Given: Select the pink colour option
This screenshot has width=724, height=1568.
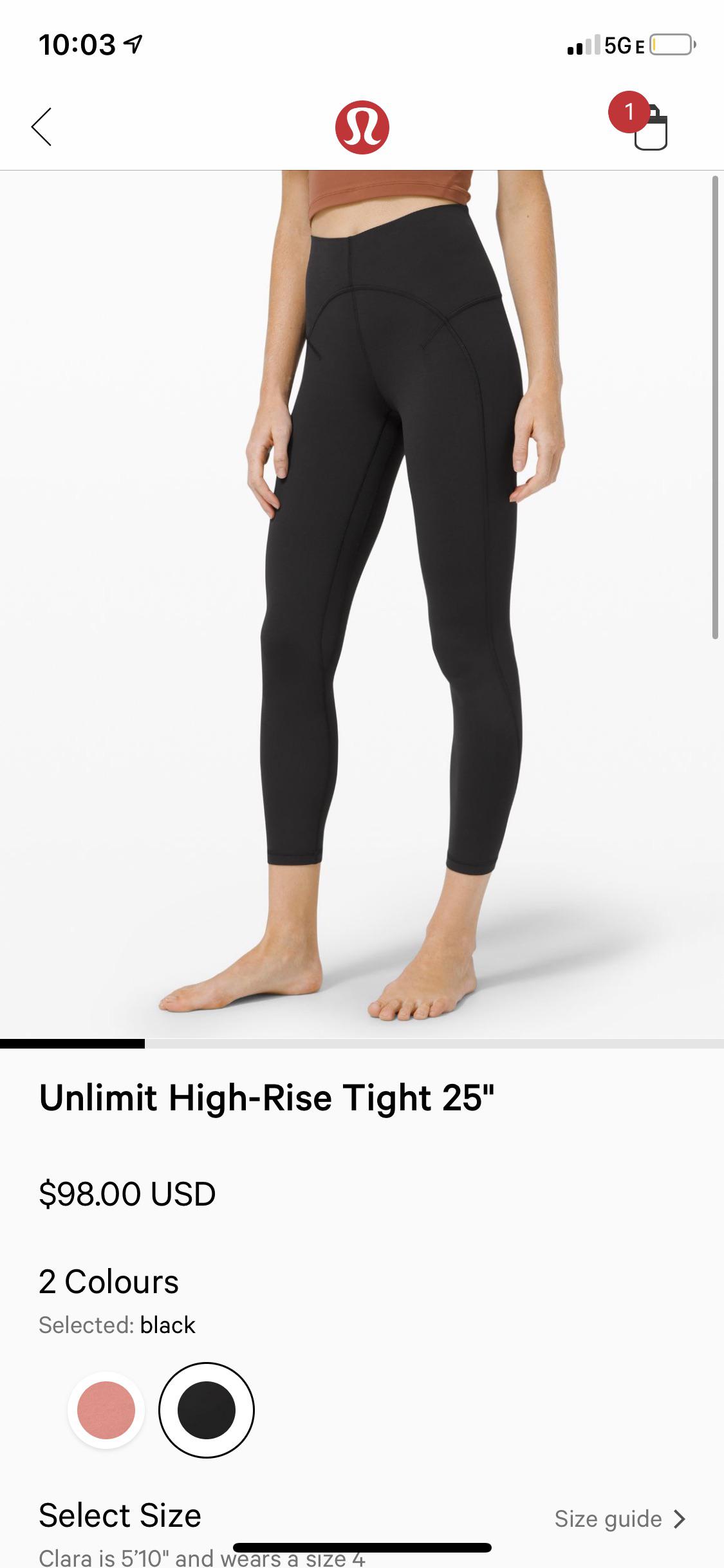Looking at the screenshot, I should [x=105, y=1410].
